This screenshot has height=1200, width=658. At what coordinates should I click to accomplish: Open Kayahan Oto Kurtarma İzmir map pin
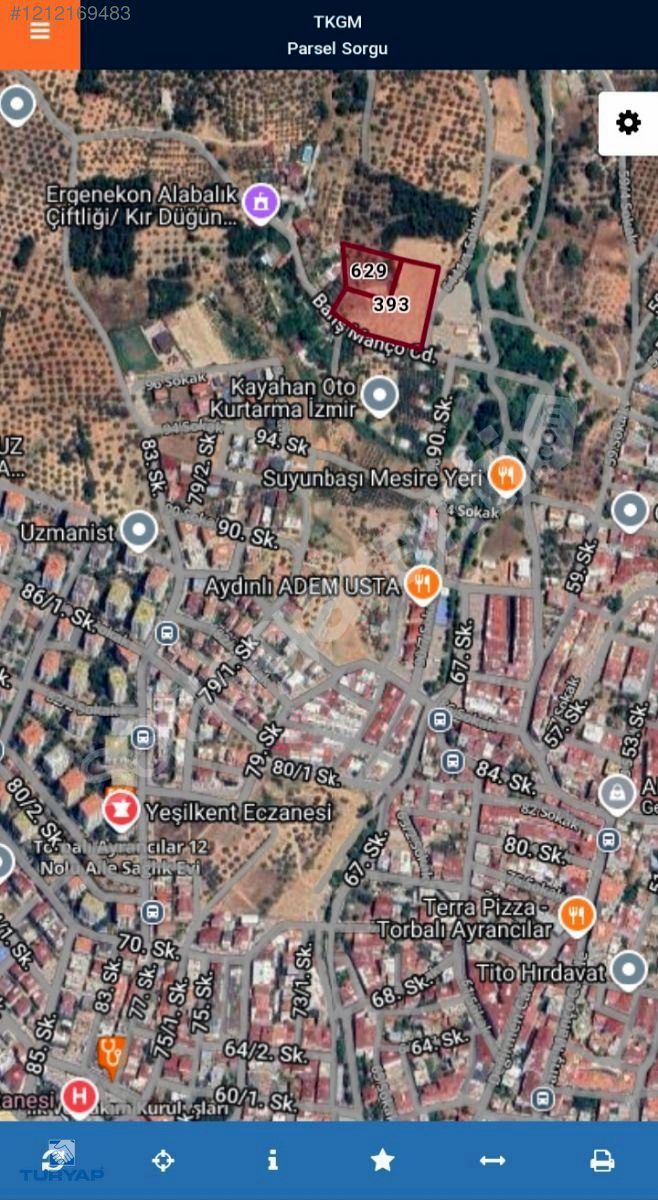coord(379,395)
